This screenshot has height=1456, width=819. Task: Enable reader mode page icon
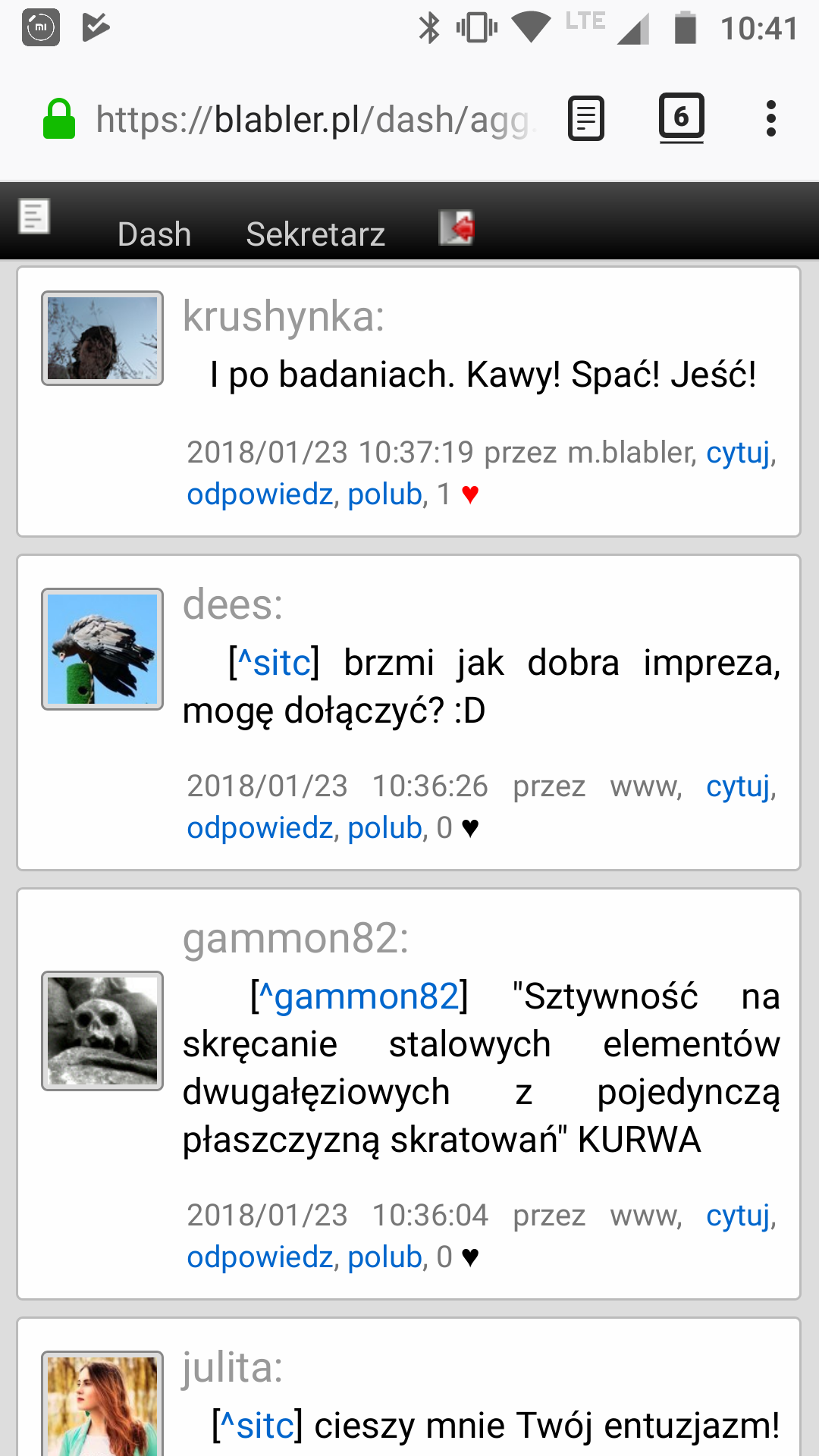(x=586, y=118)
